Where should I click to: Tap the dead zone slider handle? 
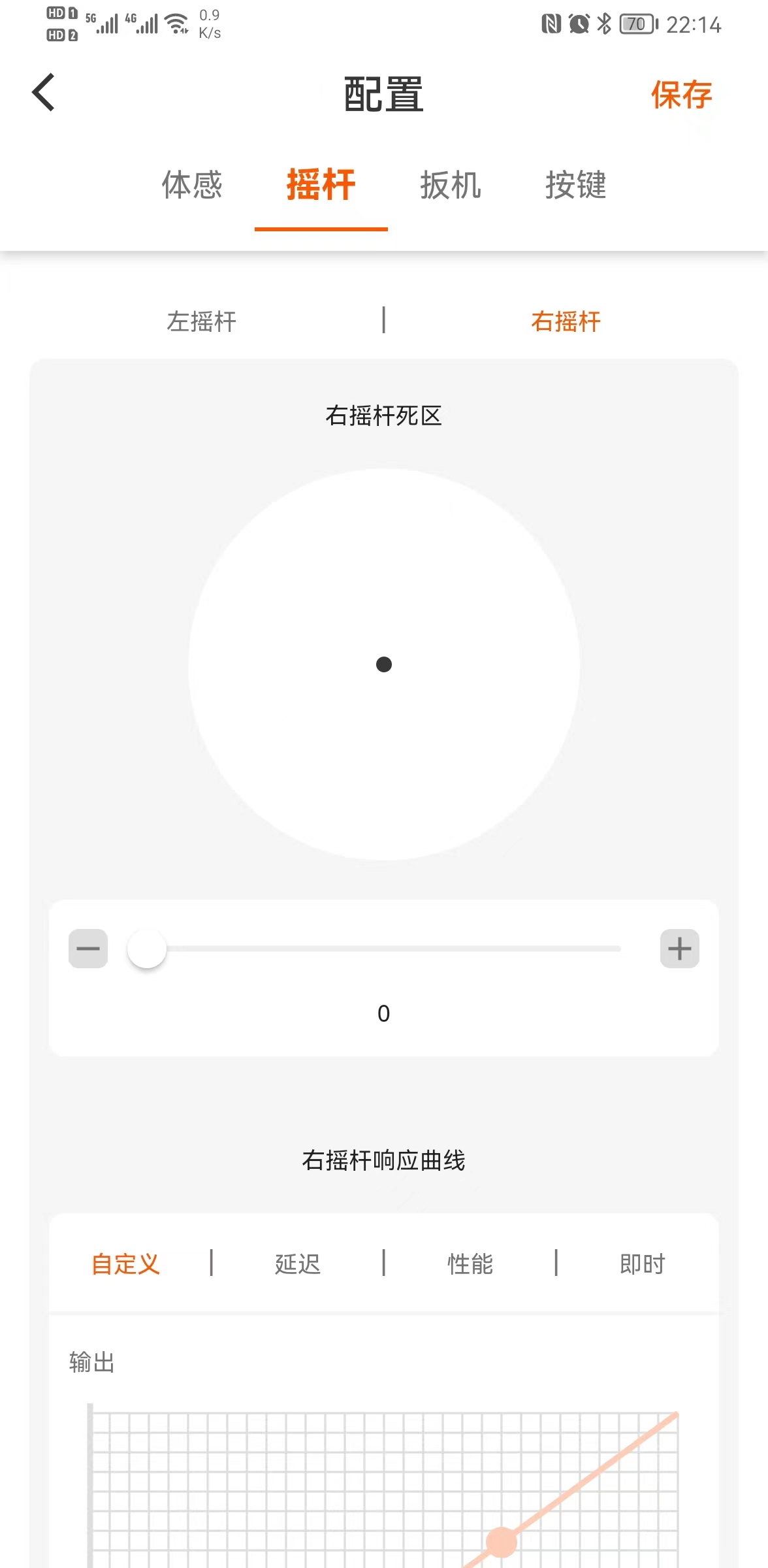click(x=147, y=949)
